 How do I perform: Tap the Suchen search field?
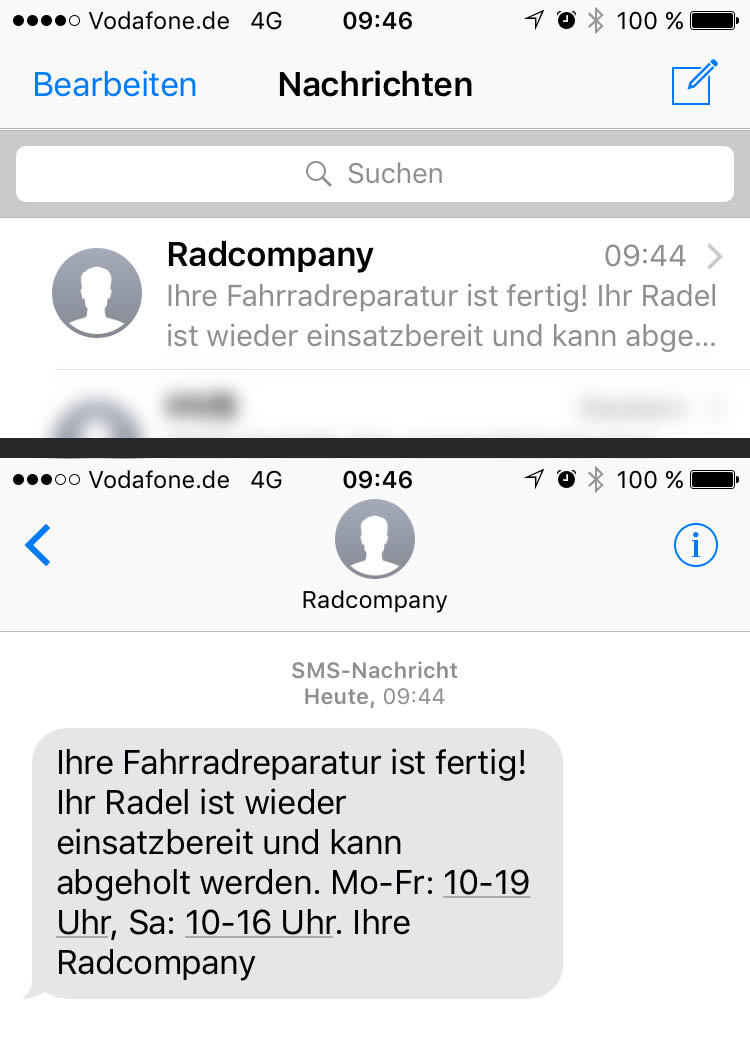coord(375,174)
